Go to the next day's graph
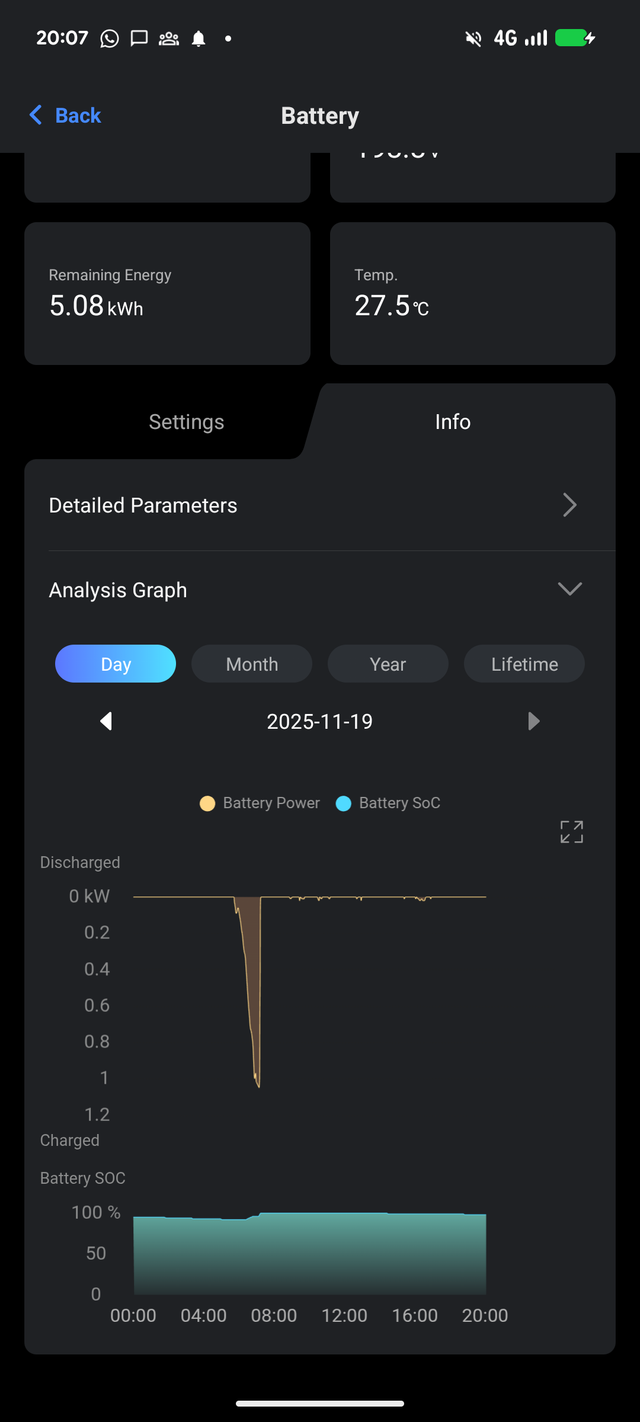The width and height of the screenshot is (640, 1422). [534, 721]
